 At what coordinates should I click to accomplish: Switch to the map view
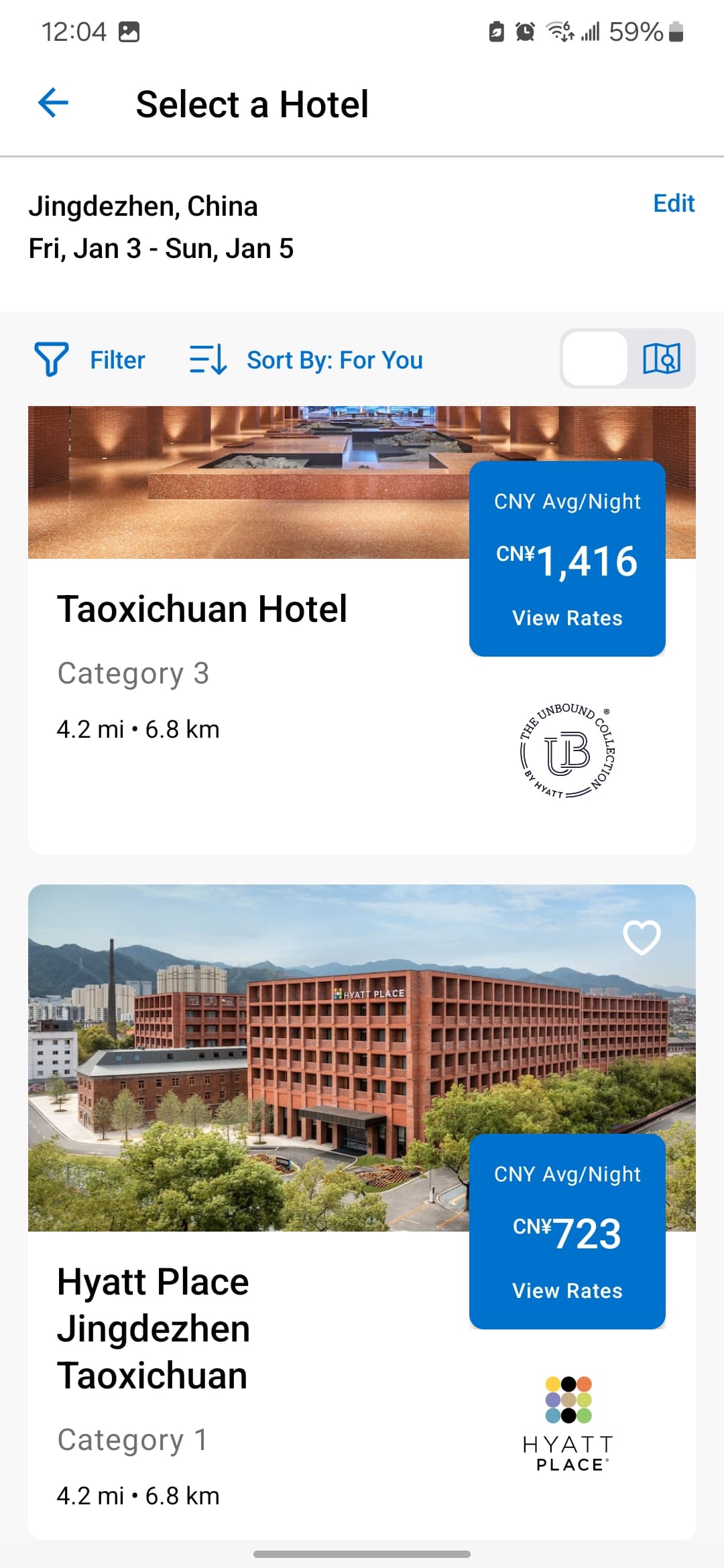point(661,358)
